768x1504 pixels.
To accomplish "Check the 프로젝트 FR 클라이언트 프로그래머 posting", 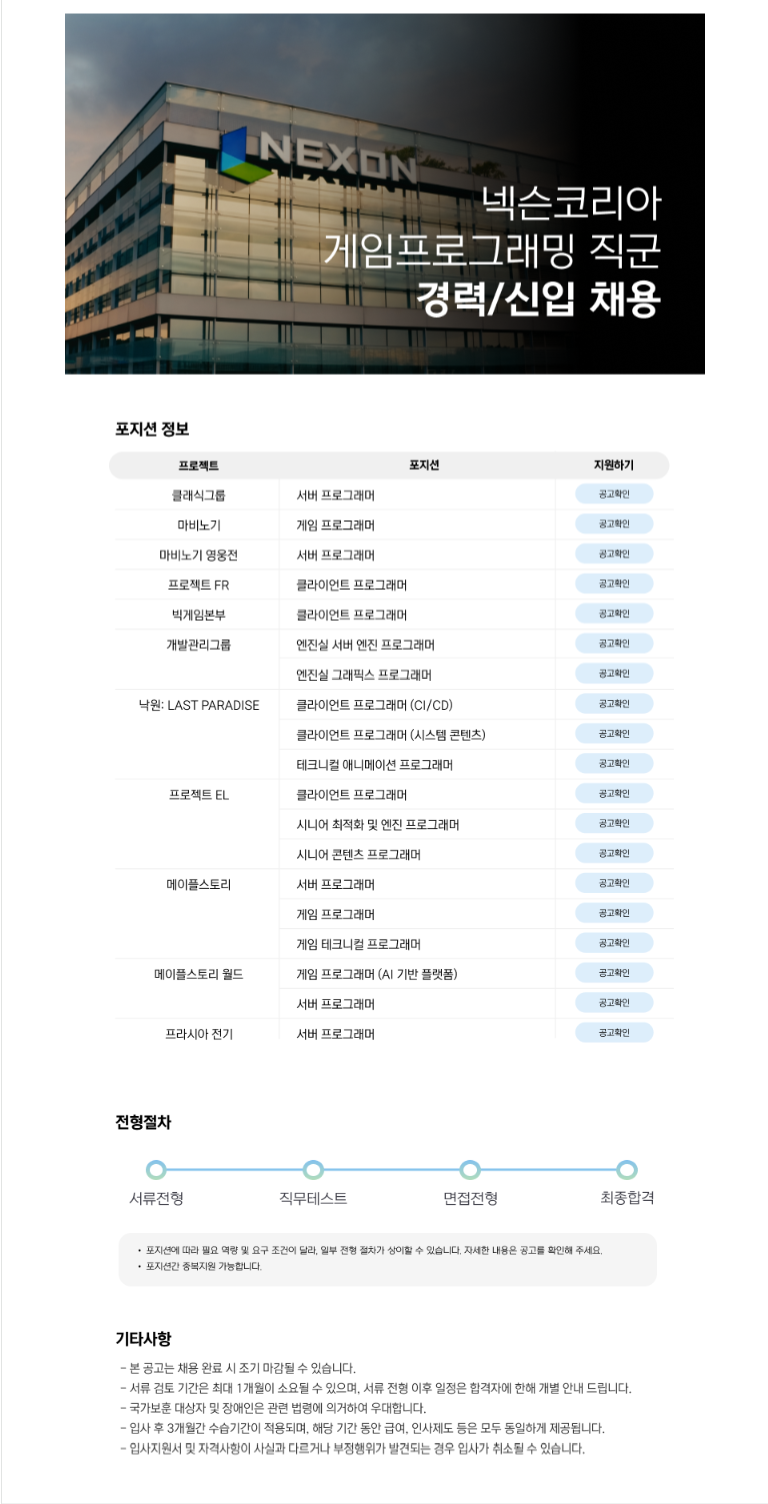I will click(x=614, y=583).
